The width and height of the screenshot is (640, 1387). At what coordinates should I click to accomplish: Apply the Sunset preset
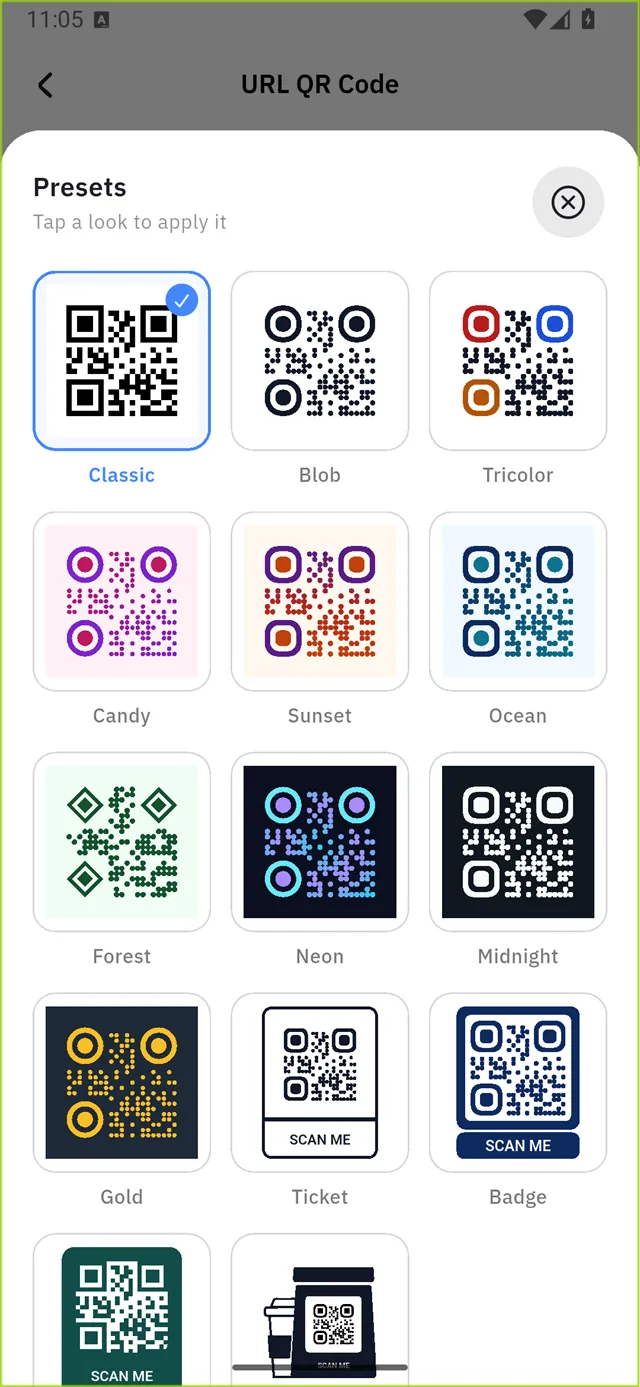point(320,601)
